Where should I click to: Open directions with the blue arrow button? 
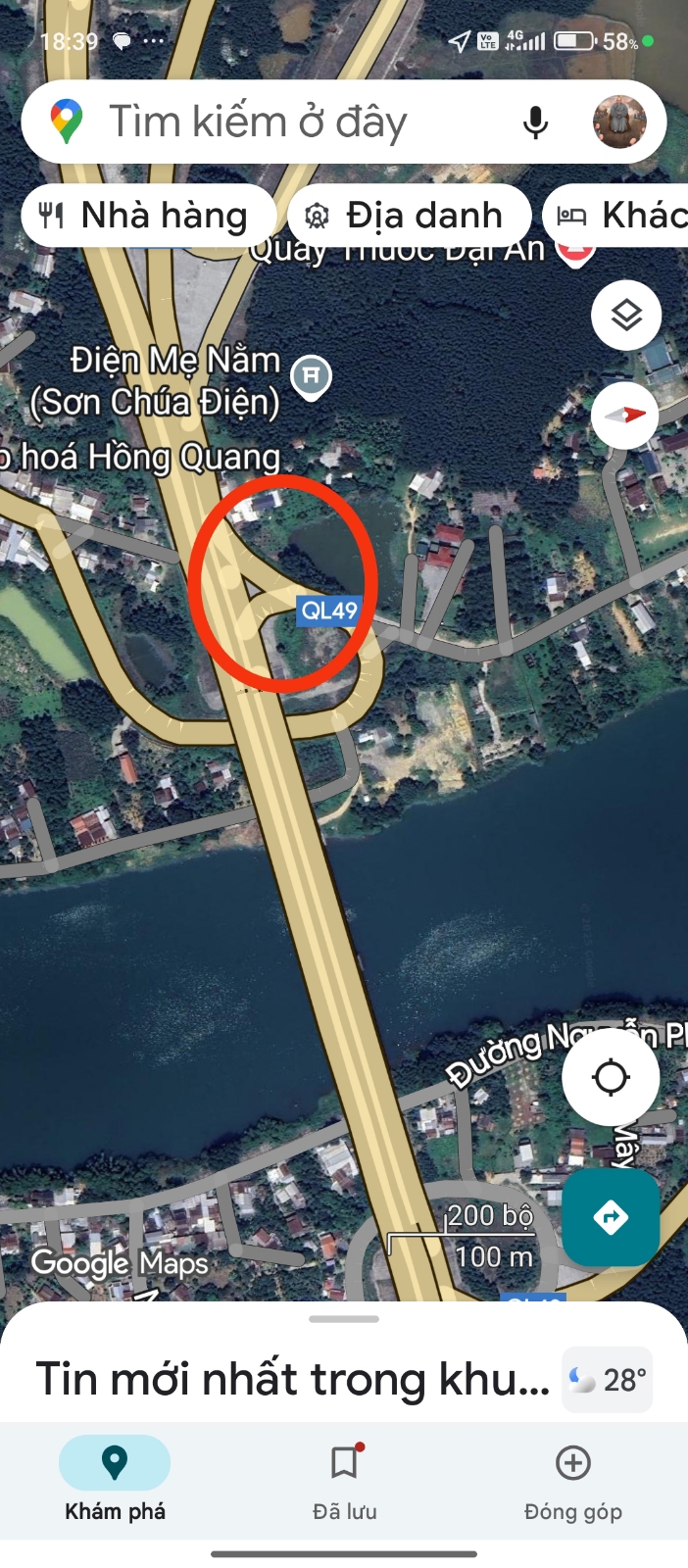point(611,1217)
